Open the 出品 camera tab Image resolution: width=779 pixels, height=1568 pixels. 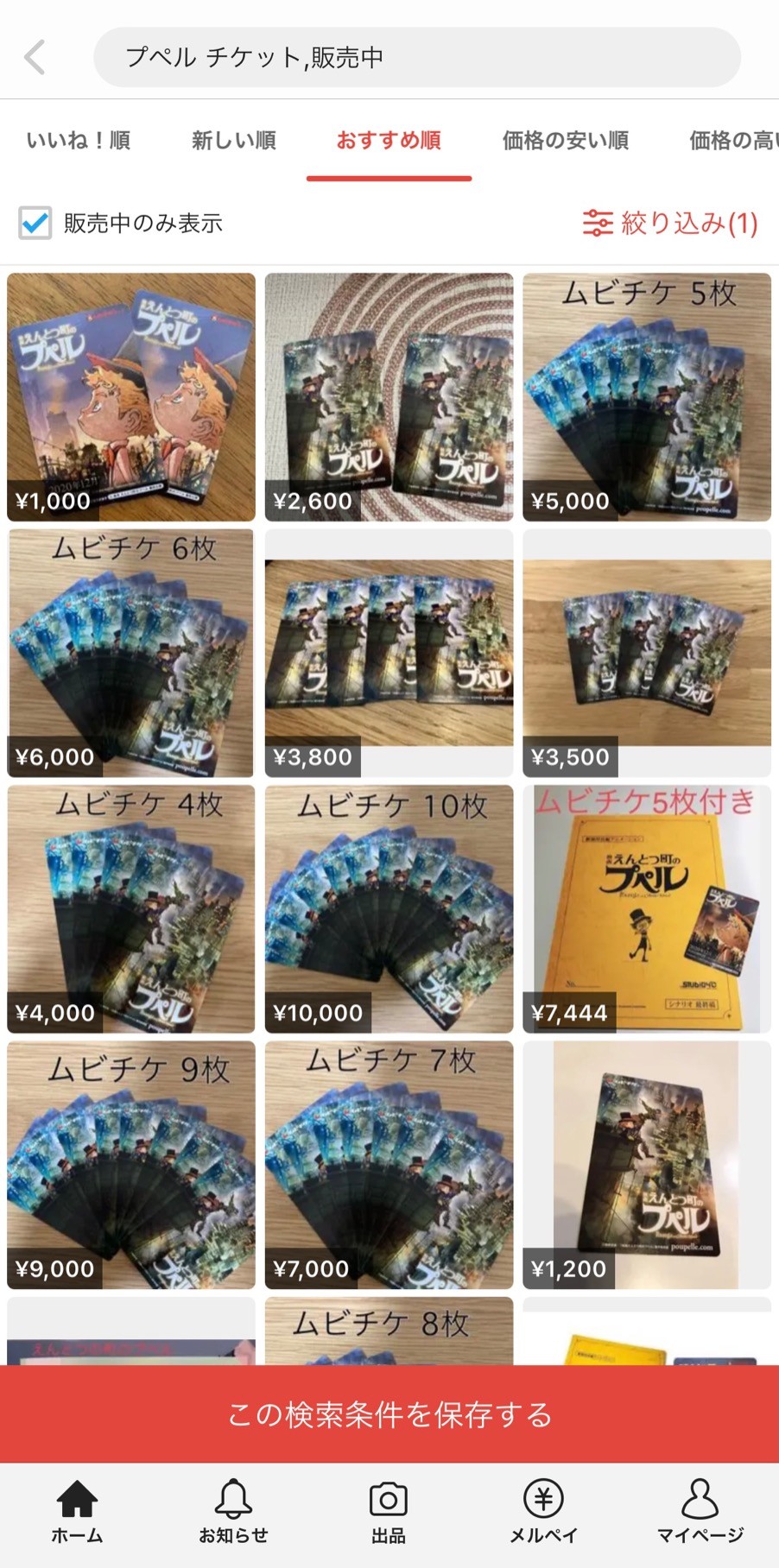coord(389,1511)
